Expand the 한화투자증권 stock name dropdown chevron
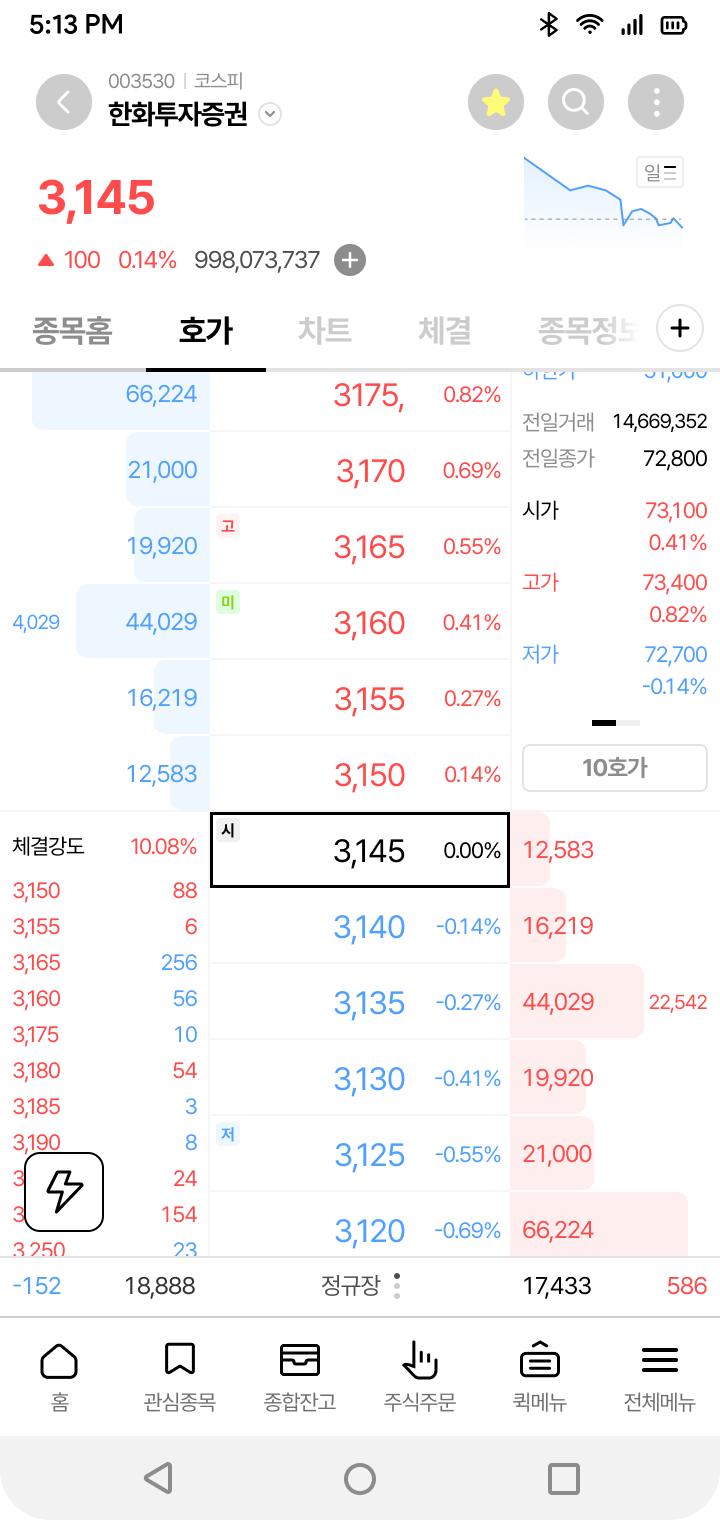Screen dimensions: 720x1520 [269, 114]
